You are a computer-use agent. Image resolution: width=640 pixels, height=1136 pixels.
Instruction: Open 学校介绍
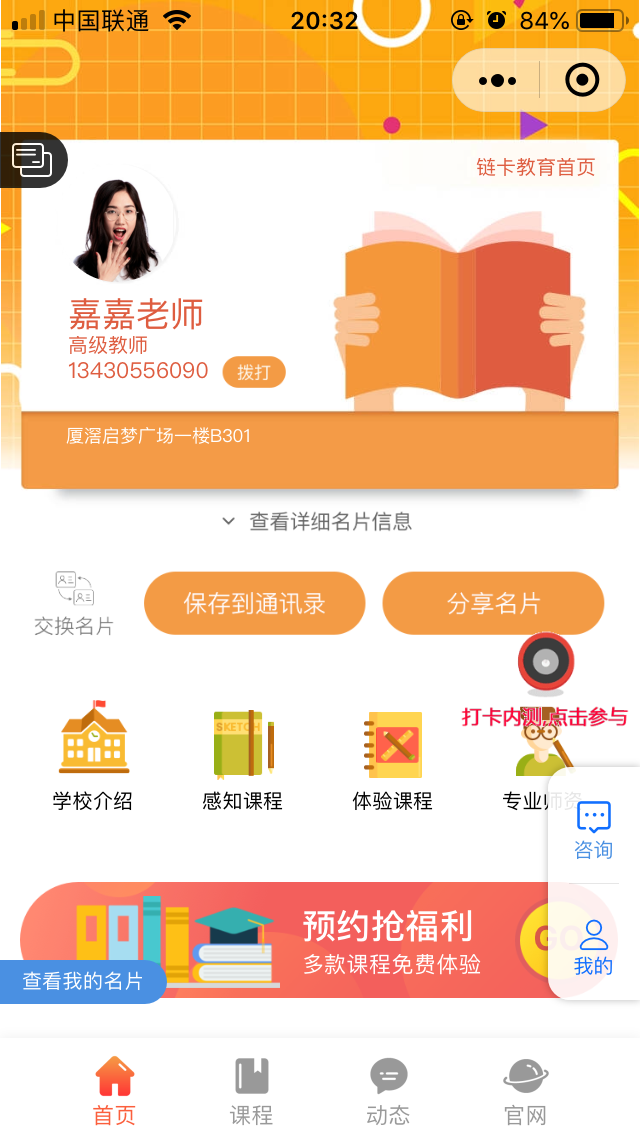point(93,757)
